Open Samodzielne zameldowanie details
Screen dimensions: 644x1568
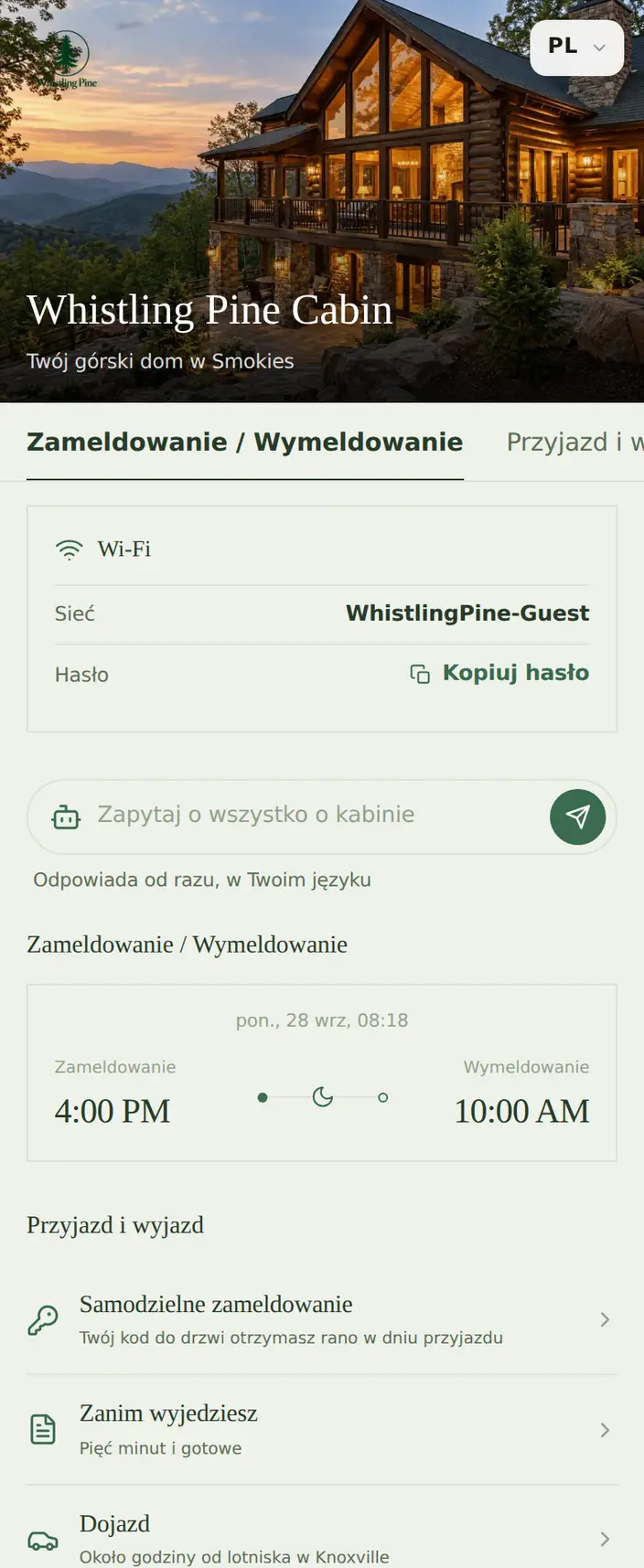(322, 1319)
